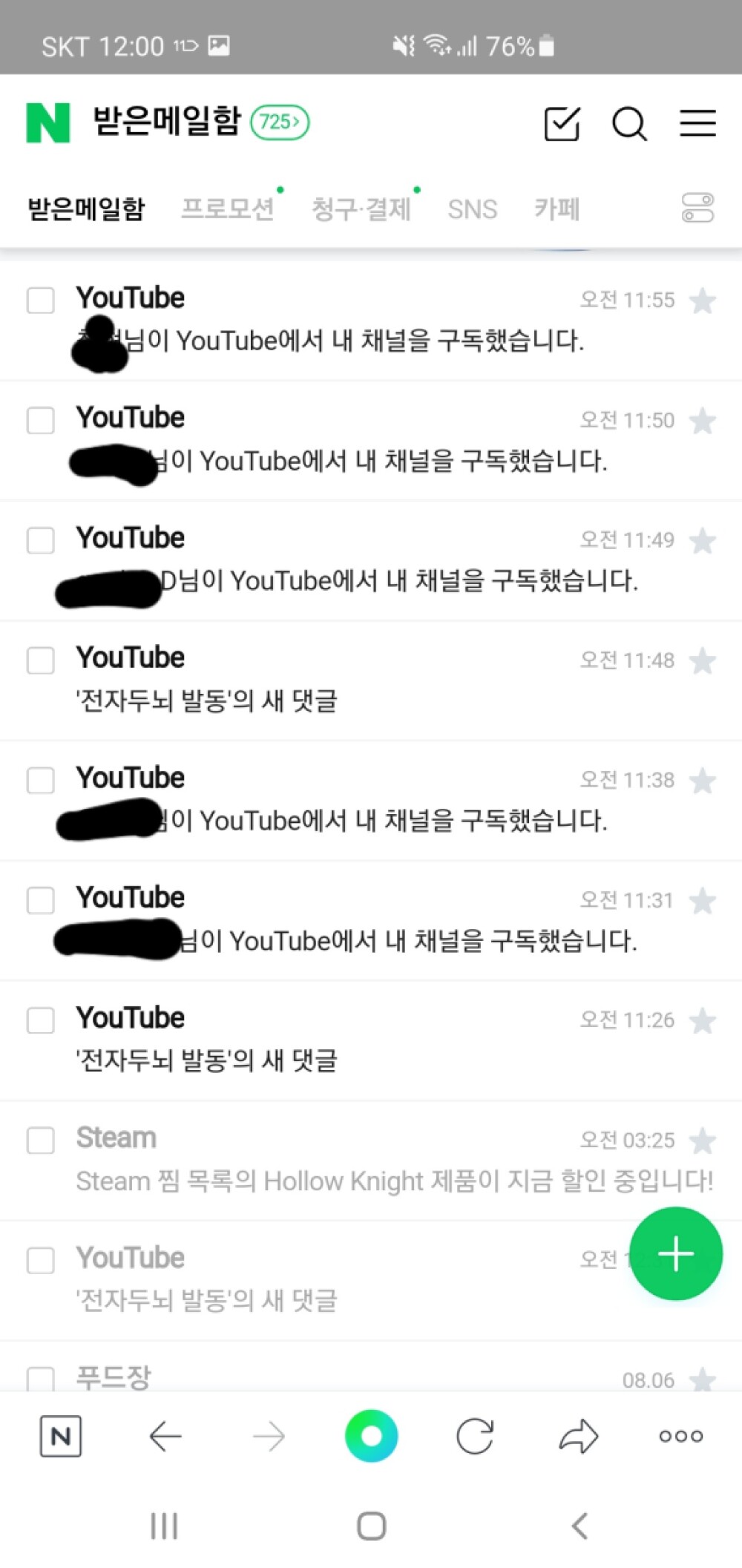The image size is (742, 1568).
Task: Open the YouTube mail received at 오전 11:48
Action: click(x=371, y=680)
